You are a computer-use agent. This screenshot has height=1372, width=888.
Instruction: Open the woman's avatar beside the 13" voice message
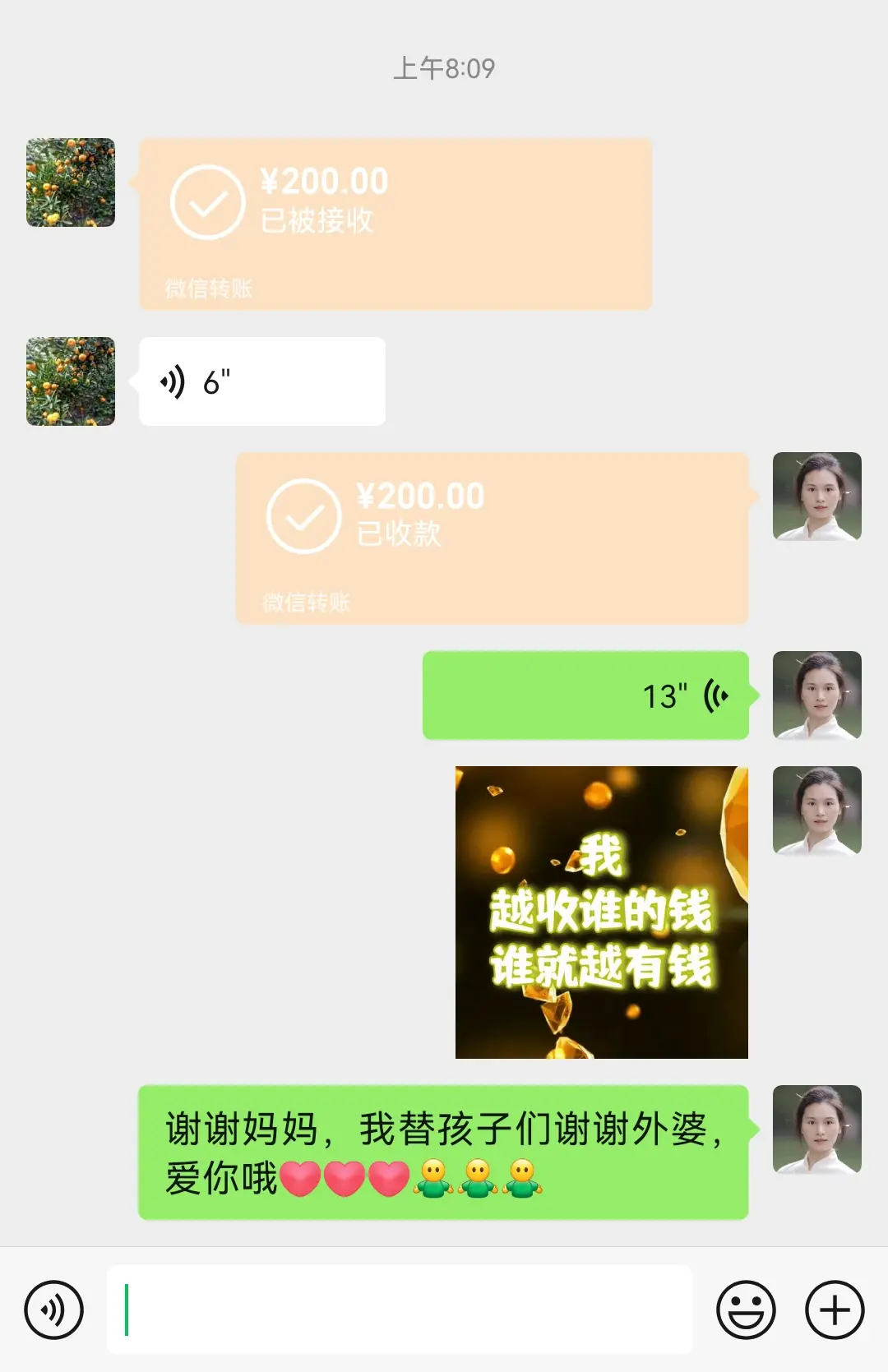pos(817,695)
